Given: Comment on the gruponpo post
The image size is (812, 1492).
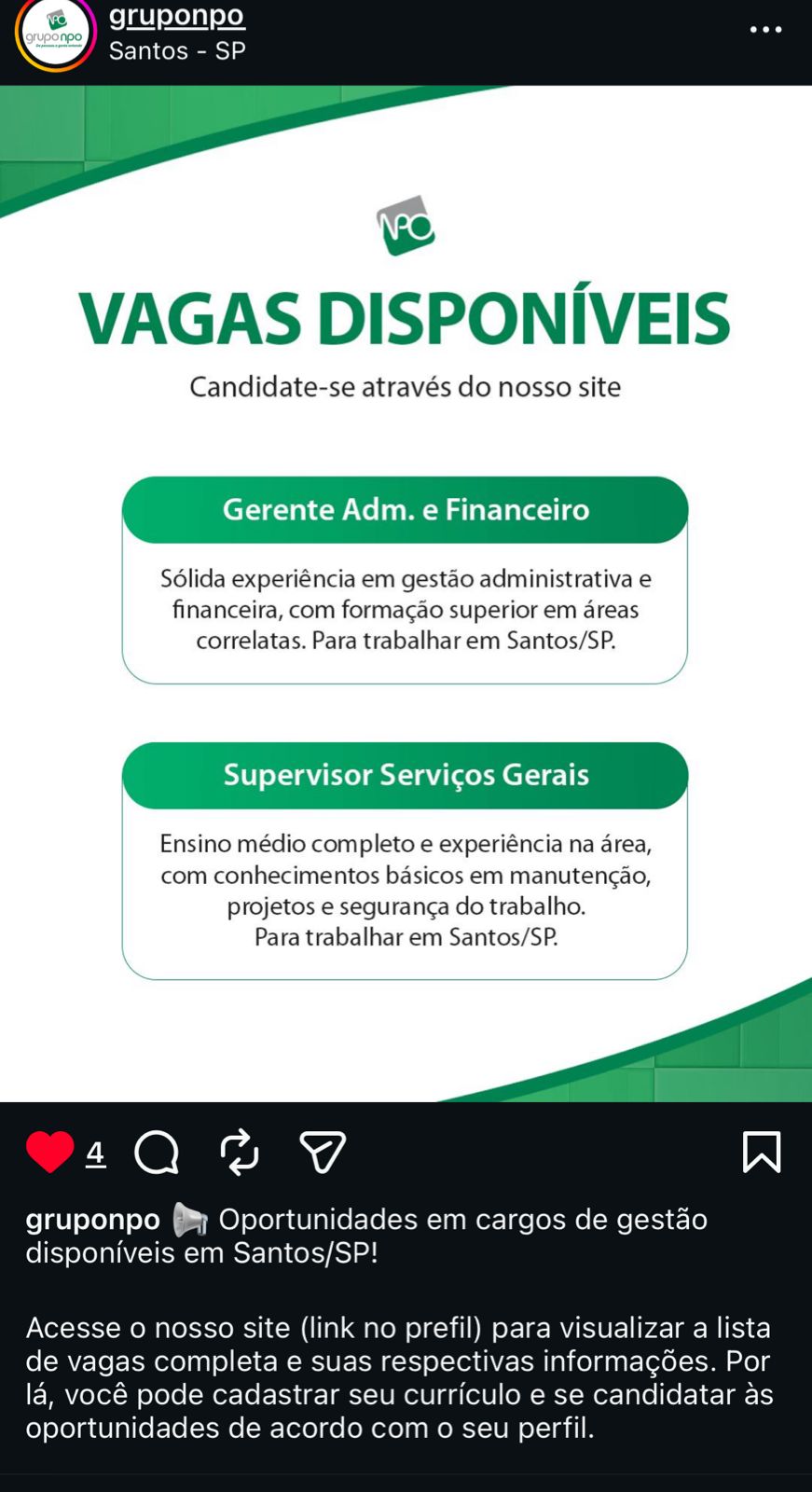Looking at the screenshot, I should [157, 1153].
